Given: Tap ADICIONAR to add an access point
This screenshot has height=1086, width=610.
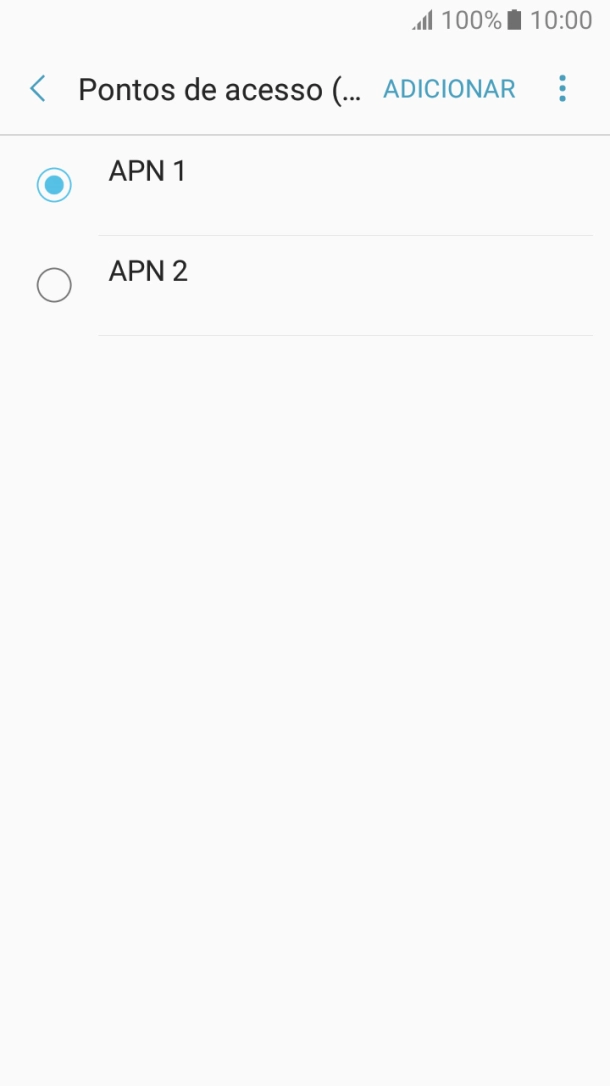Looking at the screenshot, I should click(x=449, y=89).
